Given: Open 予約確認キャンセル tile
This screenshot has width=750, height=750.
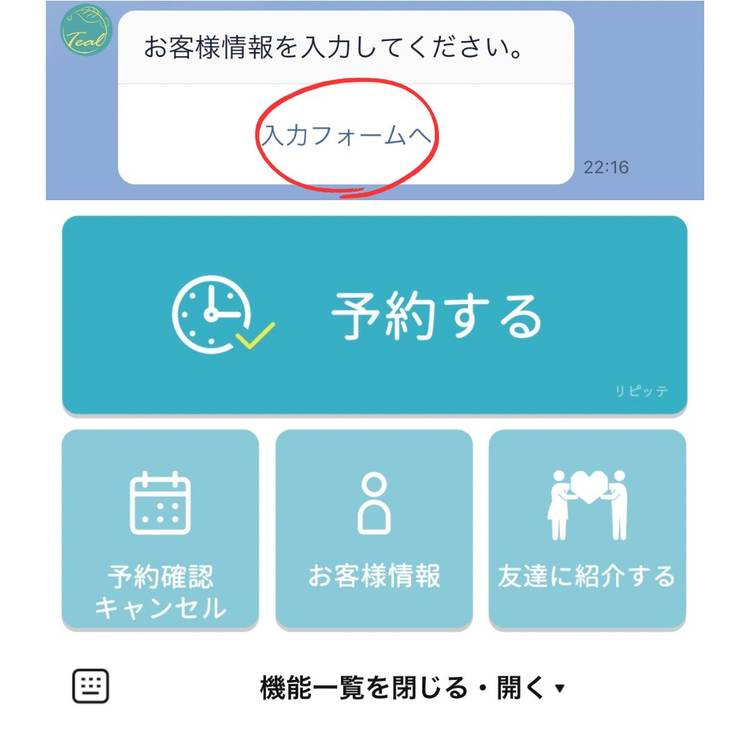Looking at the screenshot, I should tap(160, 529).
